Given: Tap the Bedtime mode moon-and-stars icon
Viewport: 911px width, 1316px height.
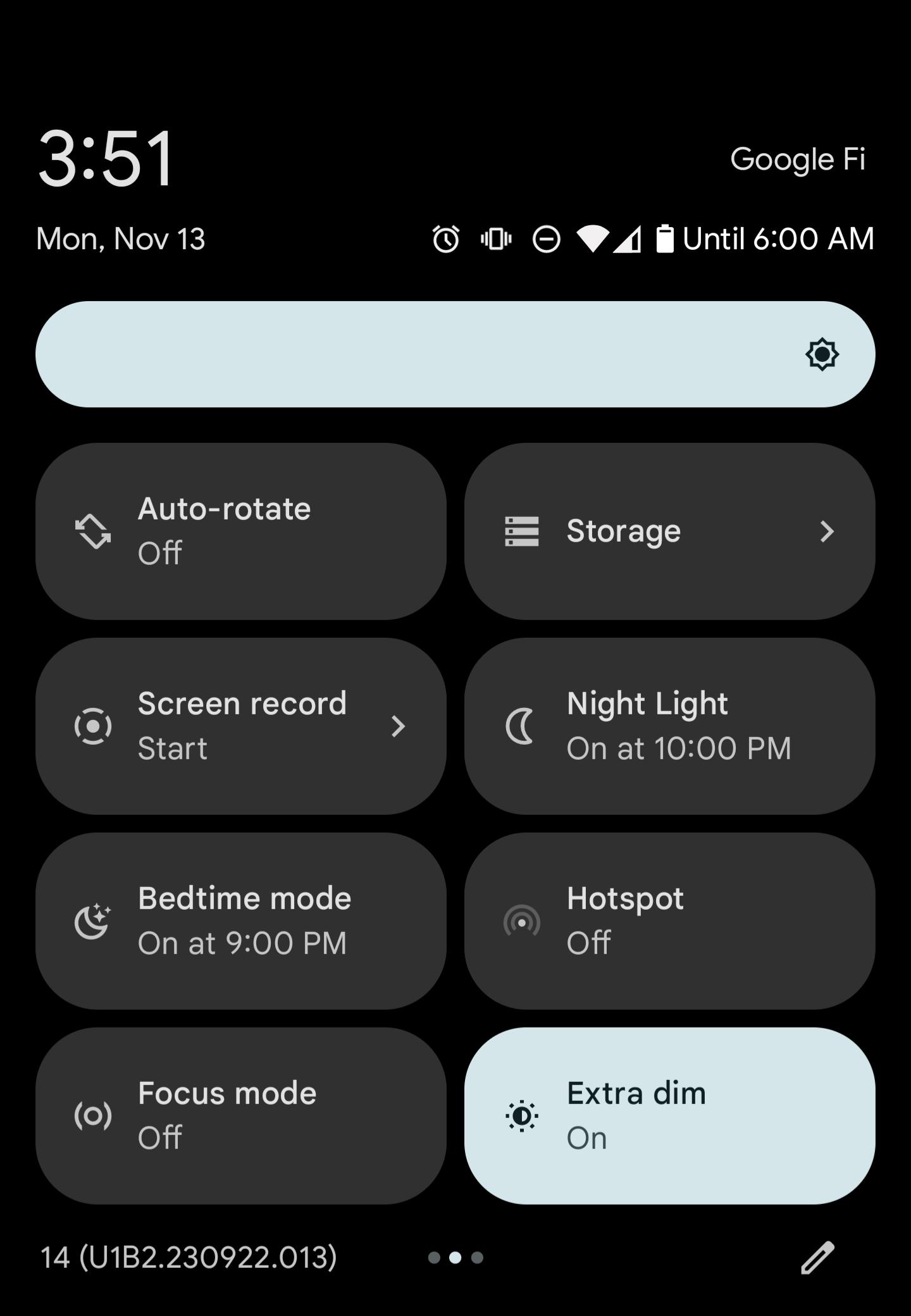Looking at the screenshot, I should point(94,921).
